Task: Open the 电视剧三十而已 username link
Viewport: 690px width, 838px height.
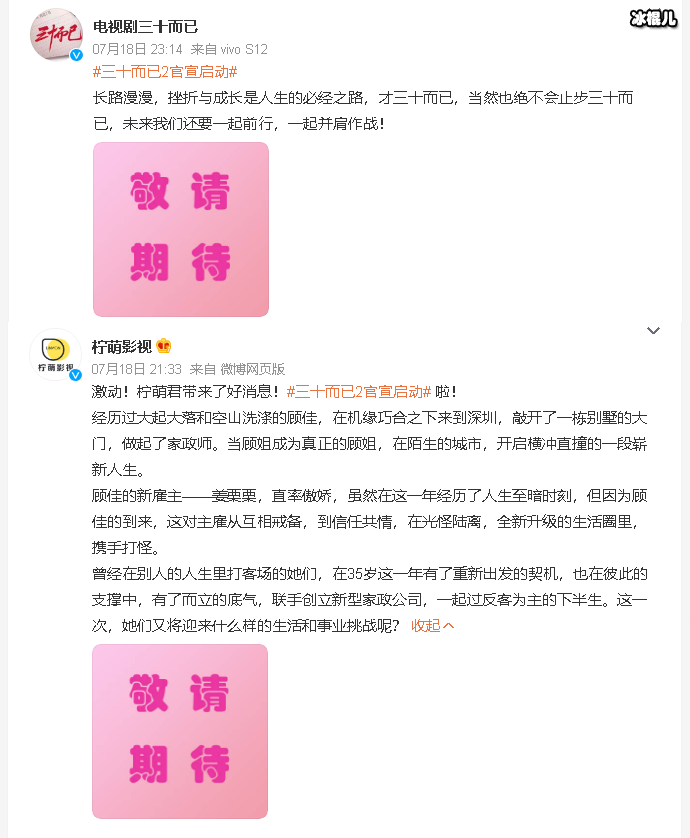Action: pyautogui.click(x=146, y=26)
